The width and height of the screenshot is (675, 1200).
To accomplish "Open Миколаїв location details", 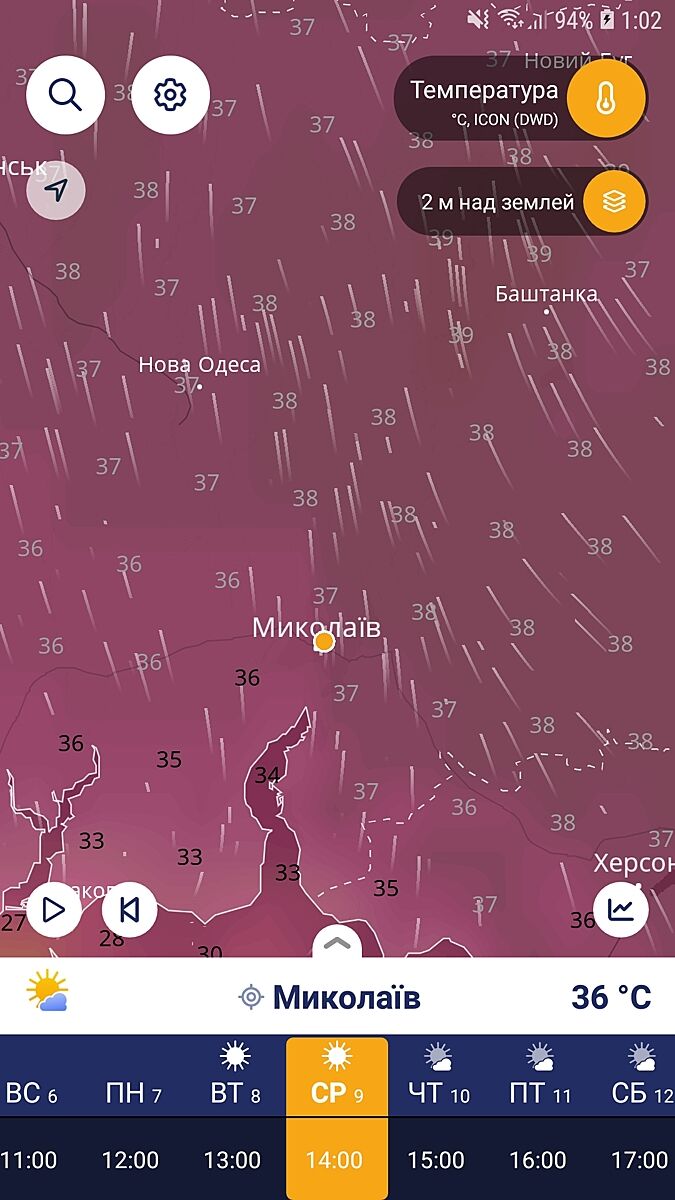I will click(345, 997).
